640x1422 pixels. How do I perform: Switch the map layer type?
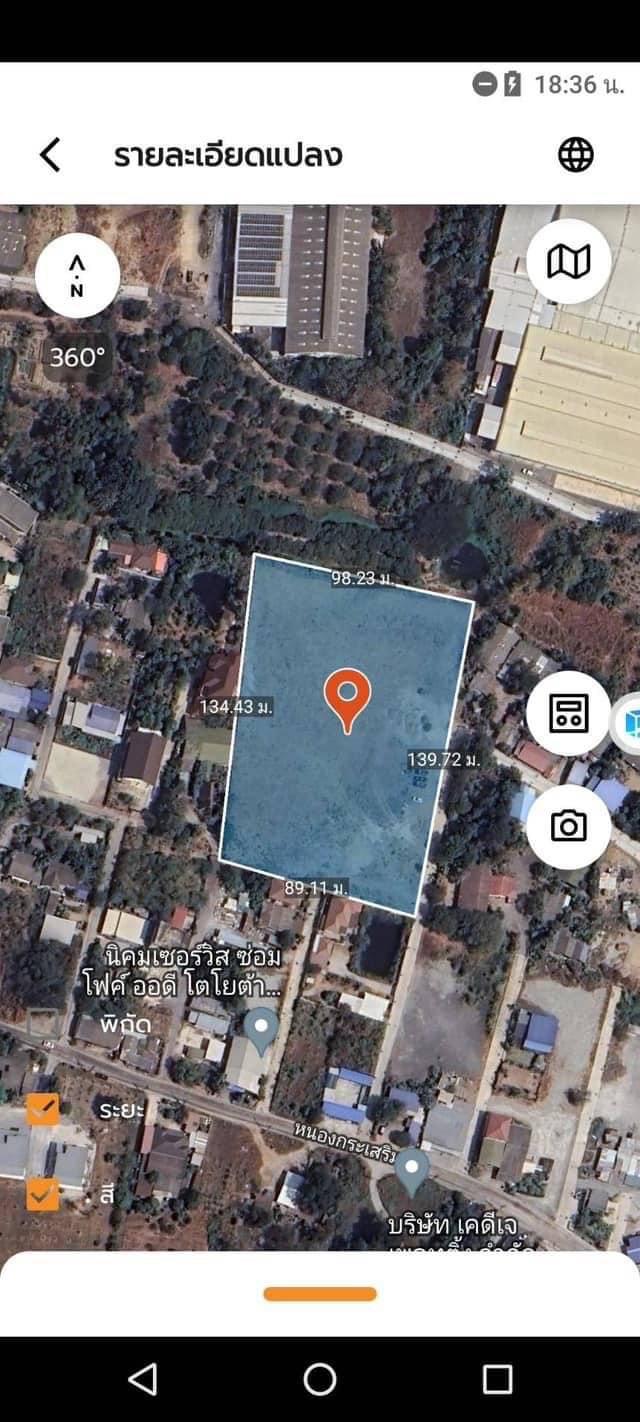click(569, 262)
